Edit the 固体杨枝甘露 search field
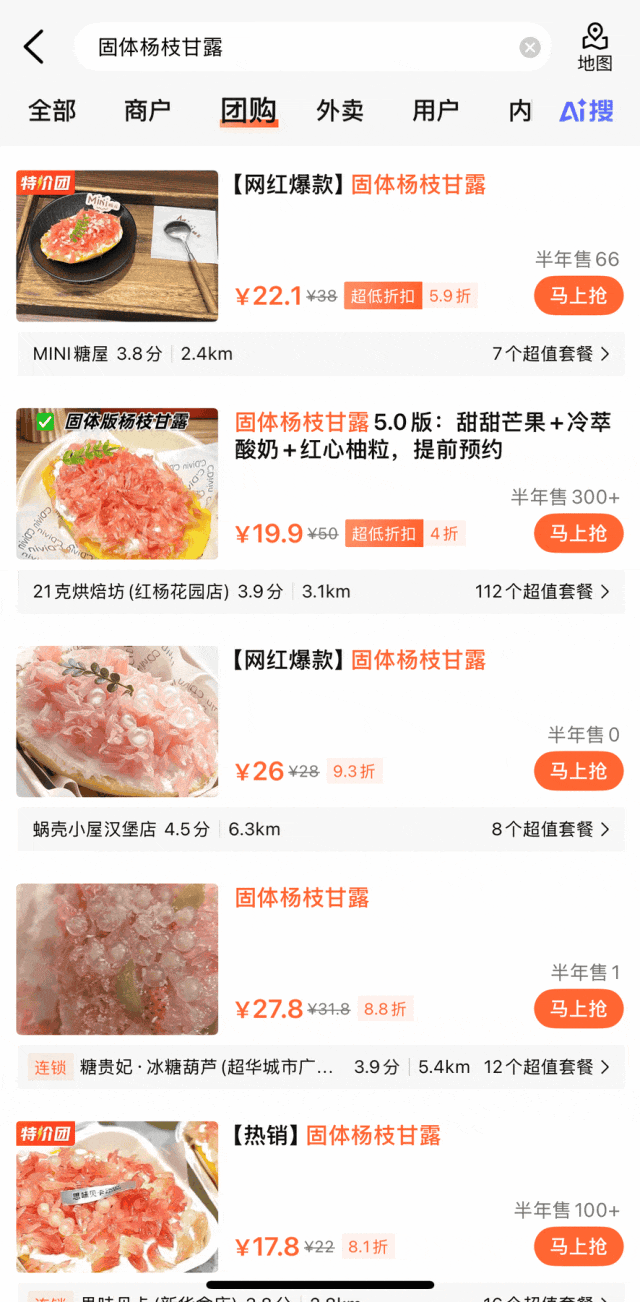Viewport: 640px width, 1302px height. 300,47
